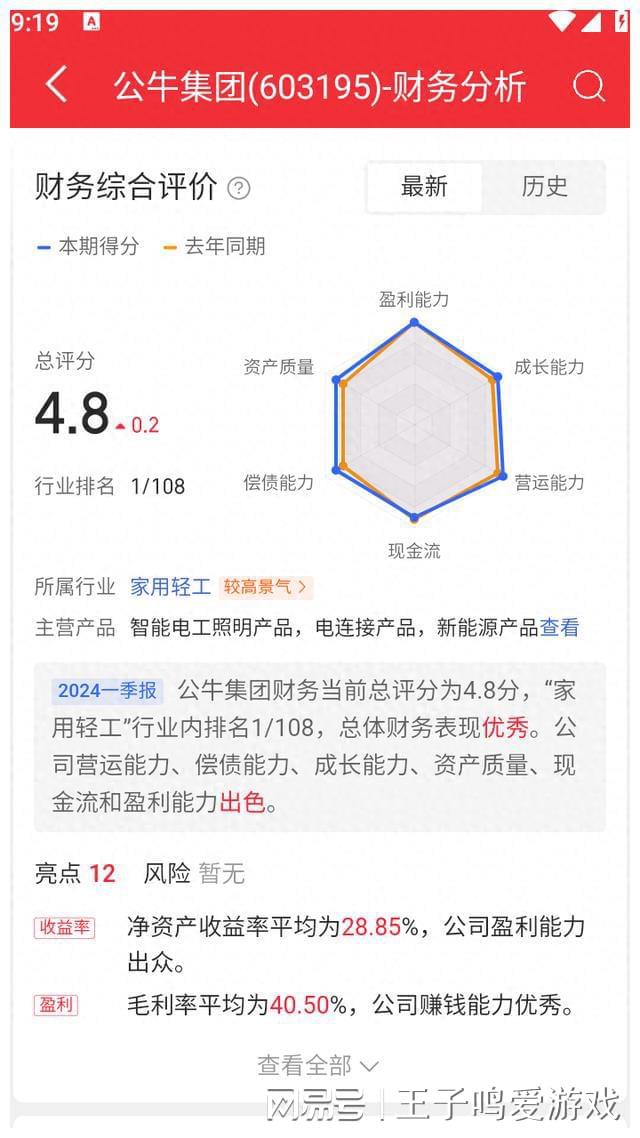Switch to the 历史 tab
The image size is (640, 1138).
point(544,187)
